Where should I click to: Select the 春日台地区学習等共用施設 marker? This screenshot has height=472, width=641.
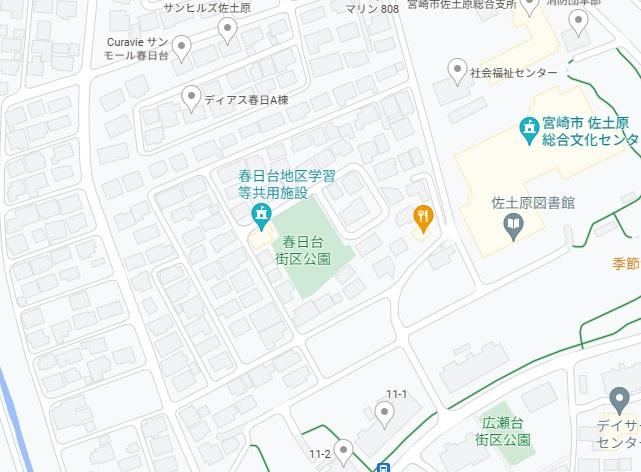[x=260, y=214]
